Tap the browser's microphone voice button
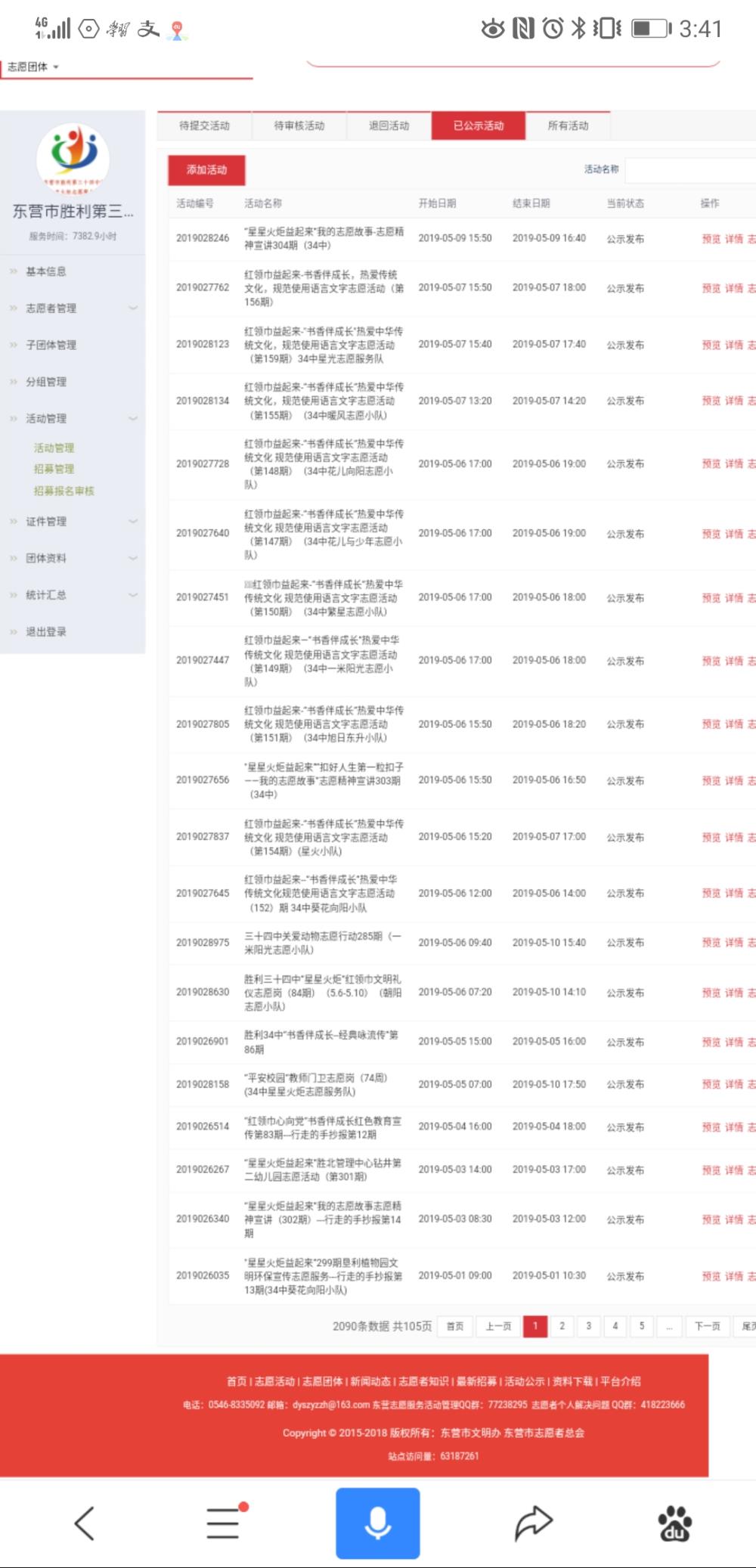This screenshot has height=1568, width=756. (378, 1523)
